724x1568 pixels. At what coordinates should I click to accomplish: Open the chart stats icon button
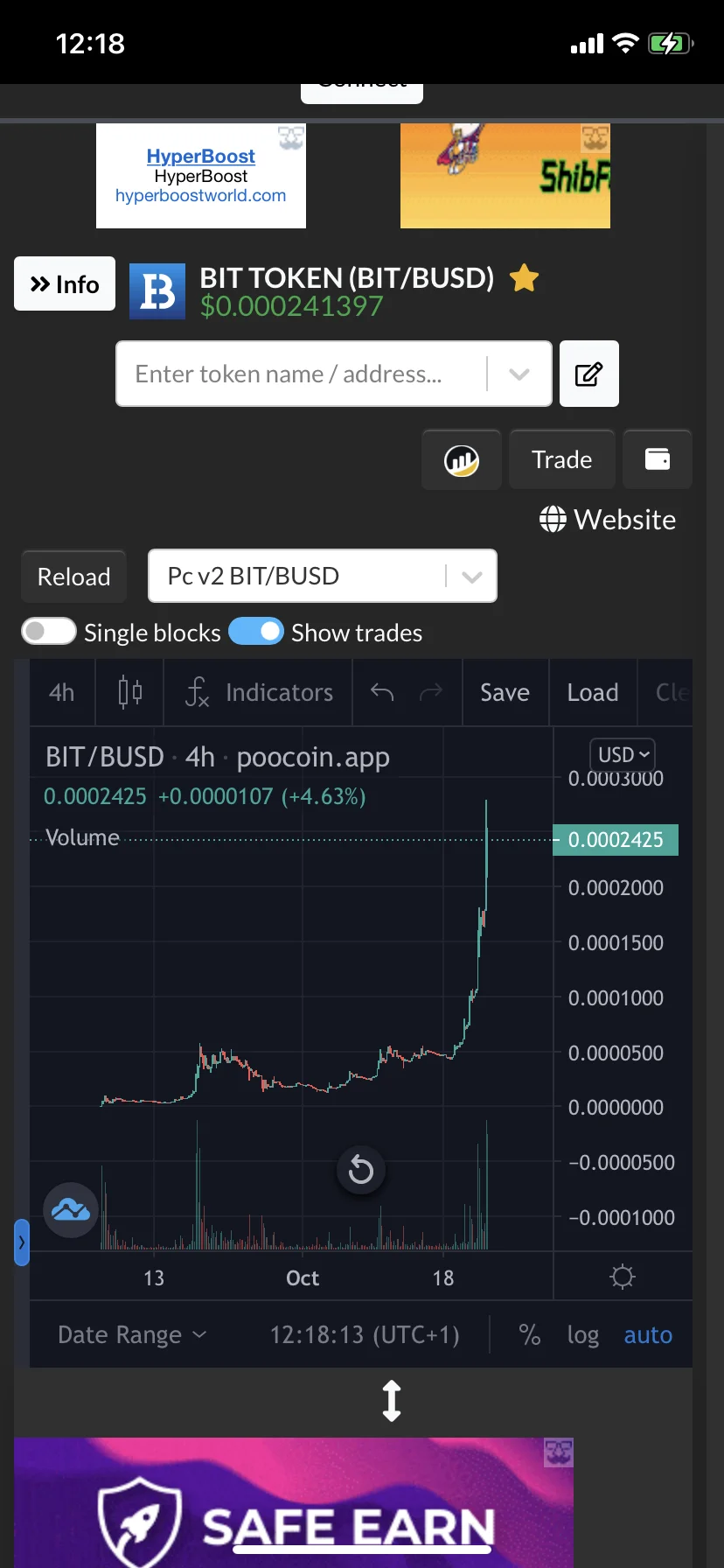tap(462, 459)
